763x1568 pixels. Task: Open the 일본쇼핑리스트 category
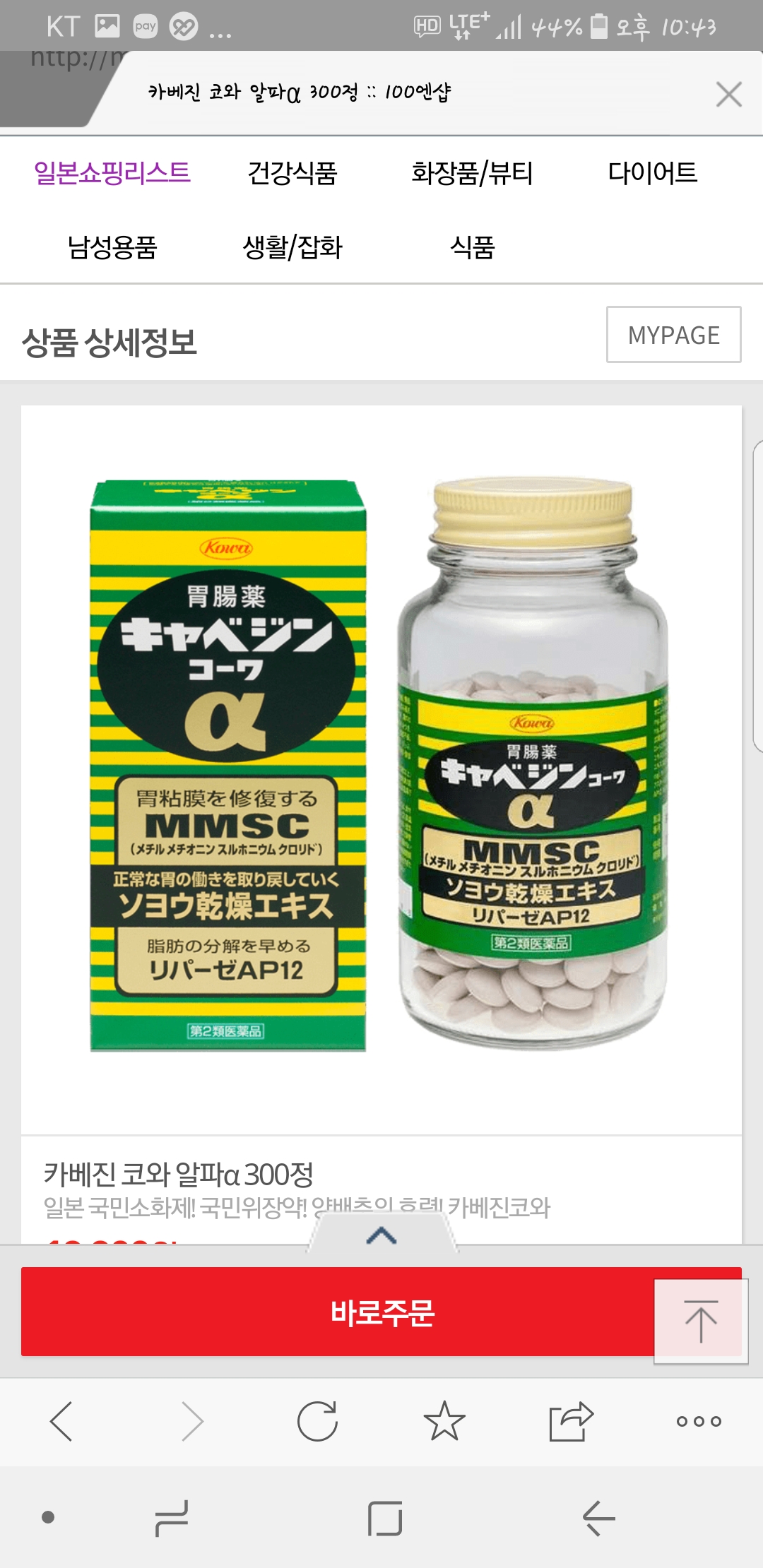pos(112,173)
